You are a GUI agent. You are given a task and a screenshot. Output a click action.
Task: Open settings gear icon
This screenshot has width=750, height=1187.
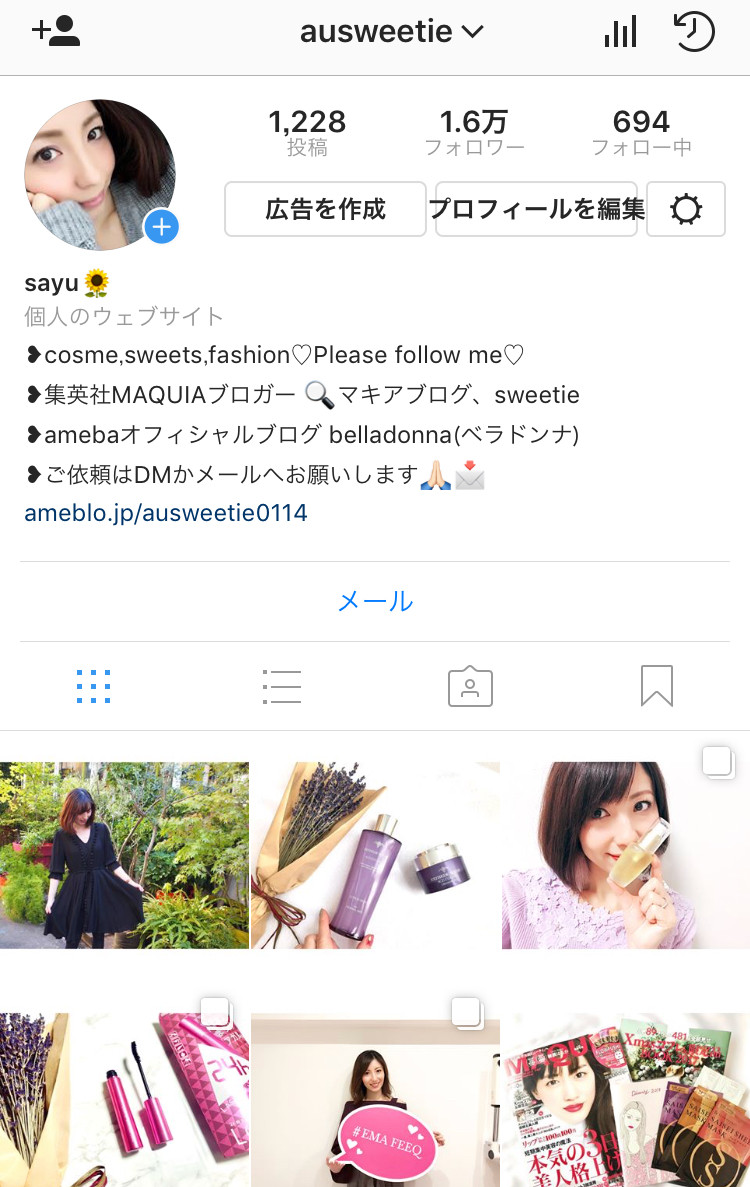(686, 209)
